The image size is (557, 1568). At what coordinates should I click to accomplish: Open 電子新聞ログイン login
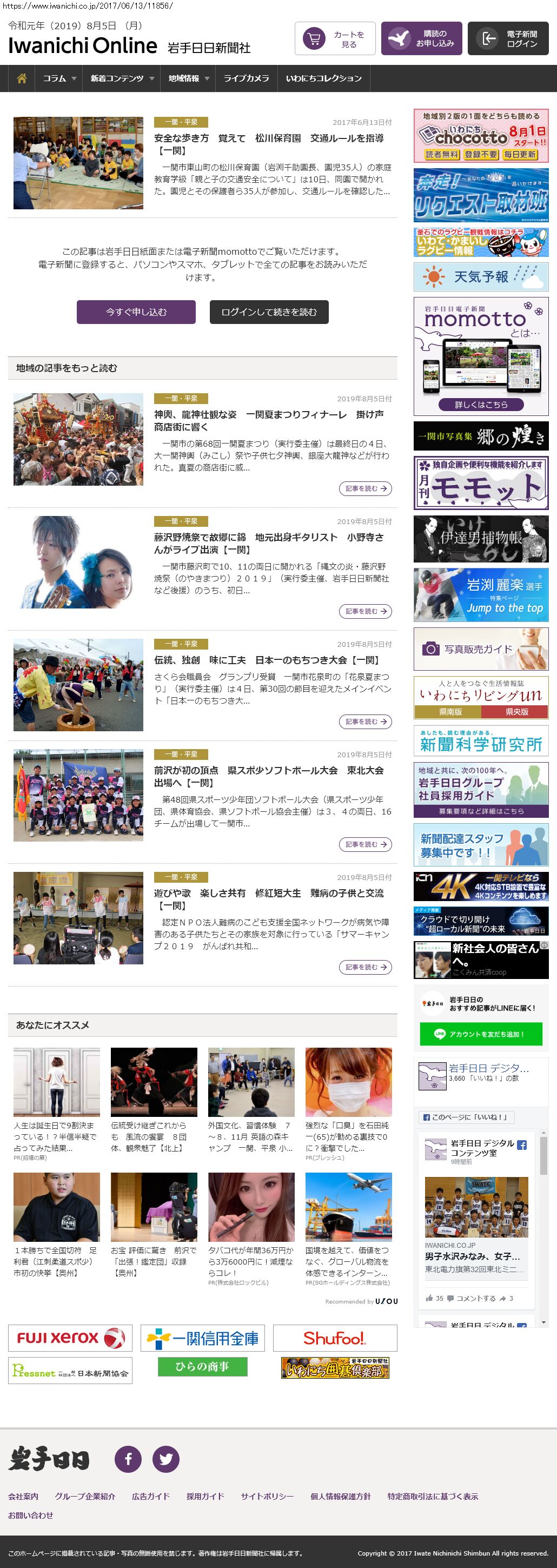coord(508,39)
